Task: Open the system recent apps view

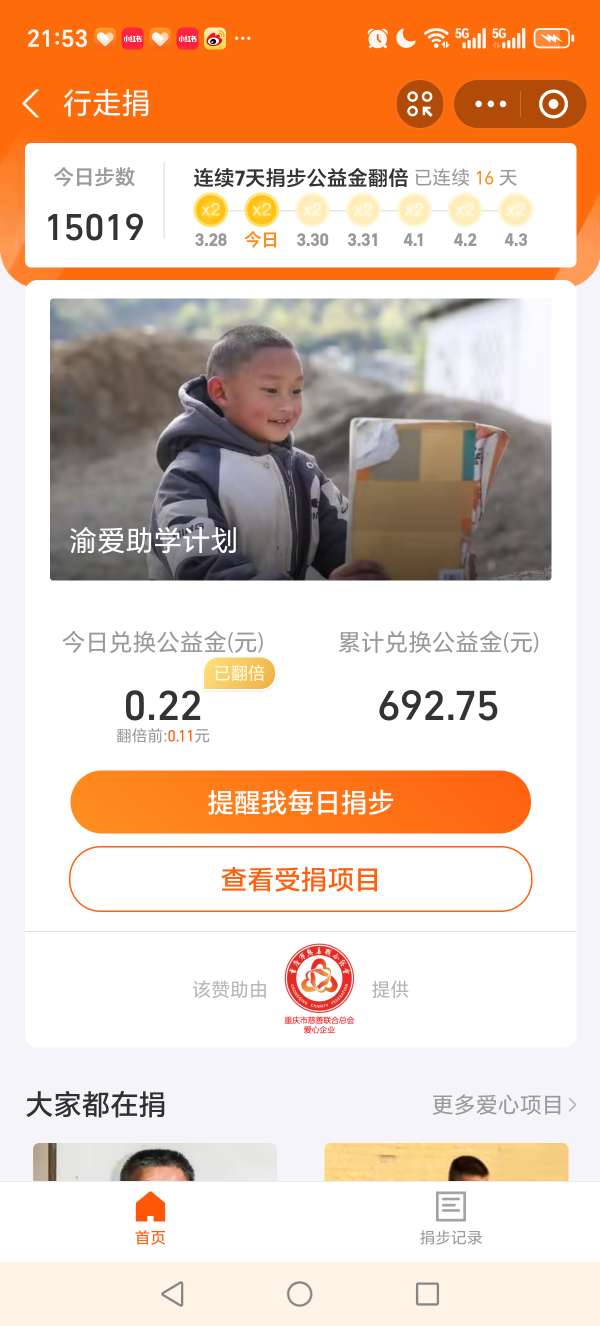Action: [x=427, y=1294]
